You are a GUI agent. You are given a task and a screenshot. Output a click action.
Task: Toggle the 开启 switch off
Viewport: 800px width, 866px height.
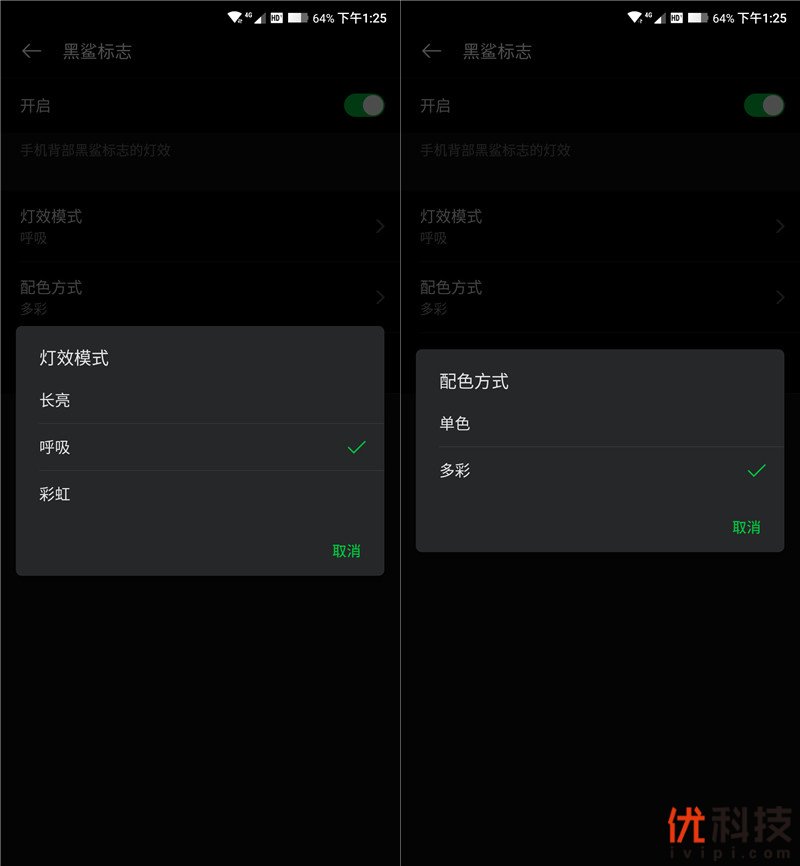click(x=363, y=105)
